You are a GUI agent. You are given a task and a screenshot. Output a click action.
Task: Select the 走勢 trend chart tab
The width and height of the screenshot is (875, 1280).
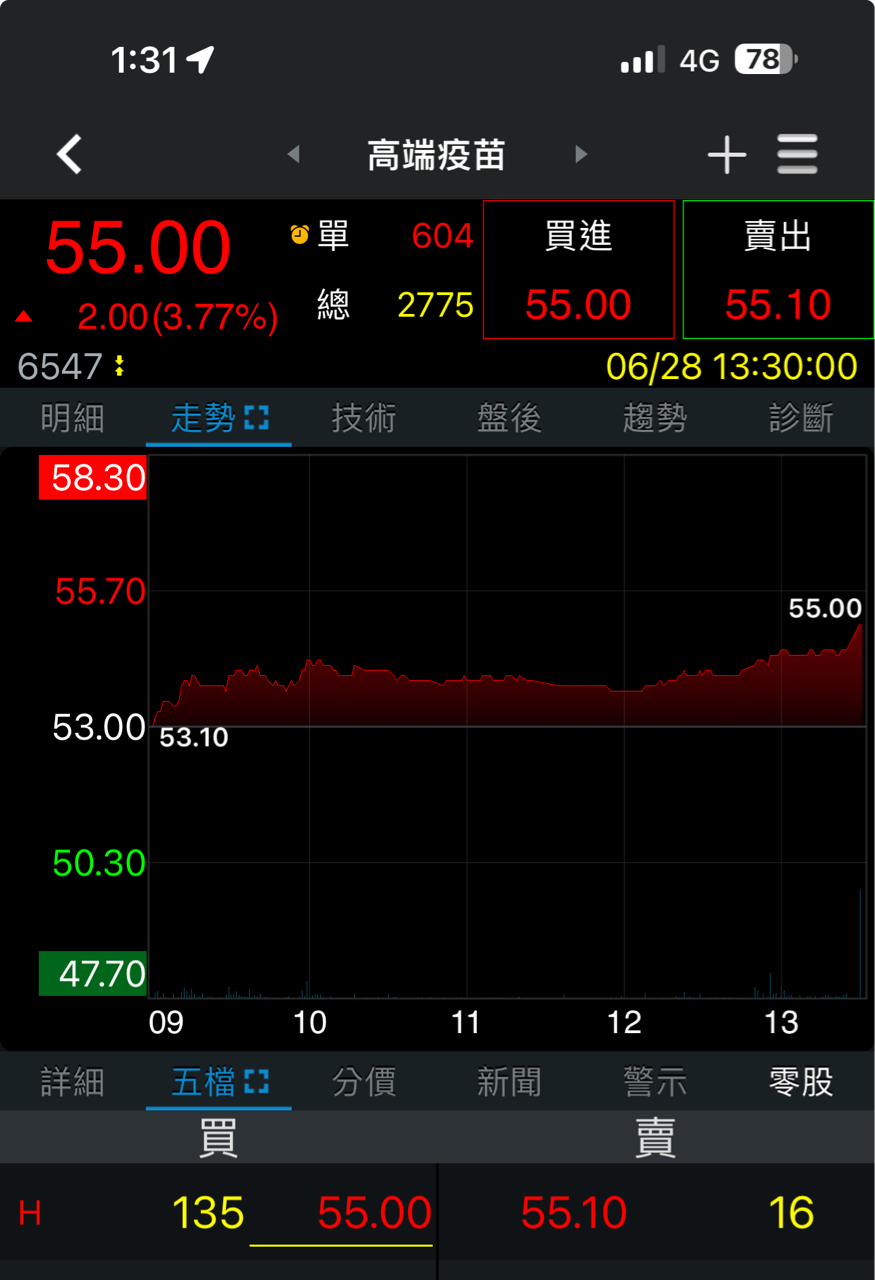pyautogui.click(x=218, y=418)
